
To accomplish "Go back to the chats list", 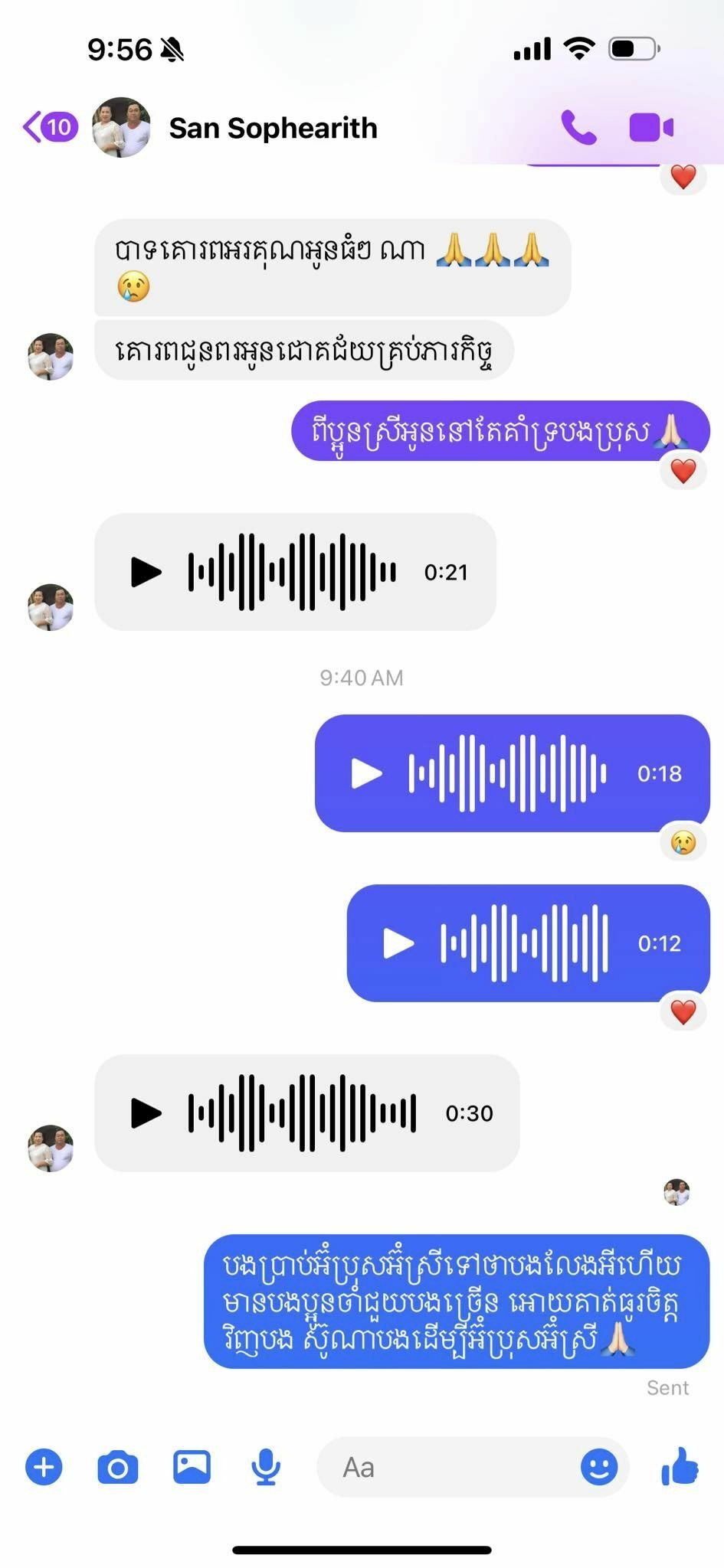I will coord(48,127).
